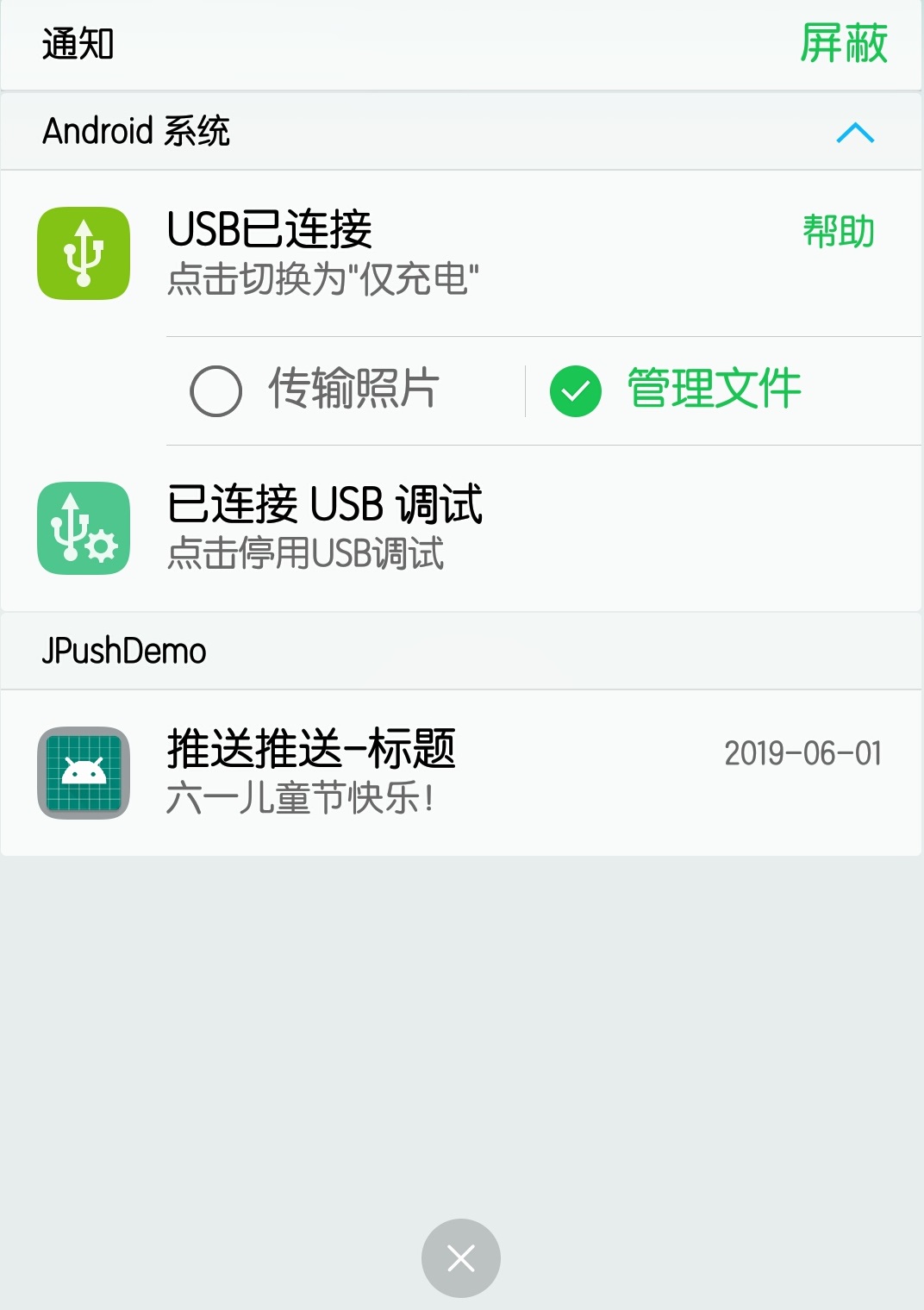Tap 帮助 on the USB notification

coord(838,231)
